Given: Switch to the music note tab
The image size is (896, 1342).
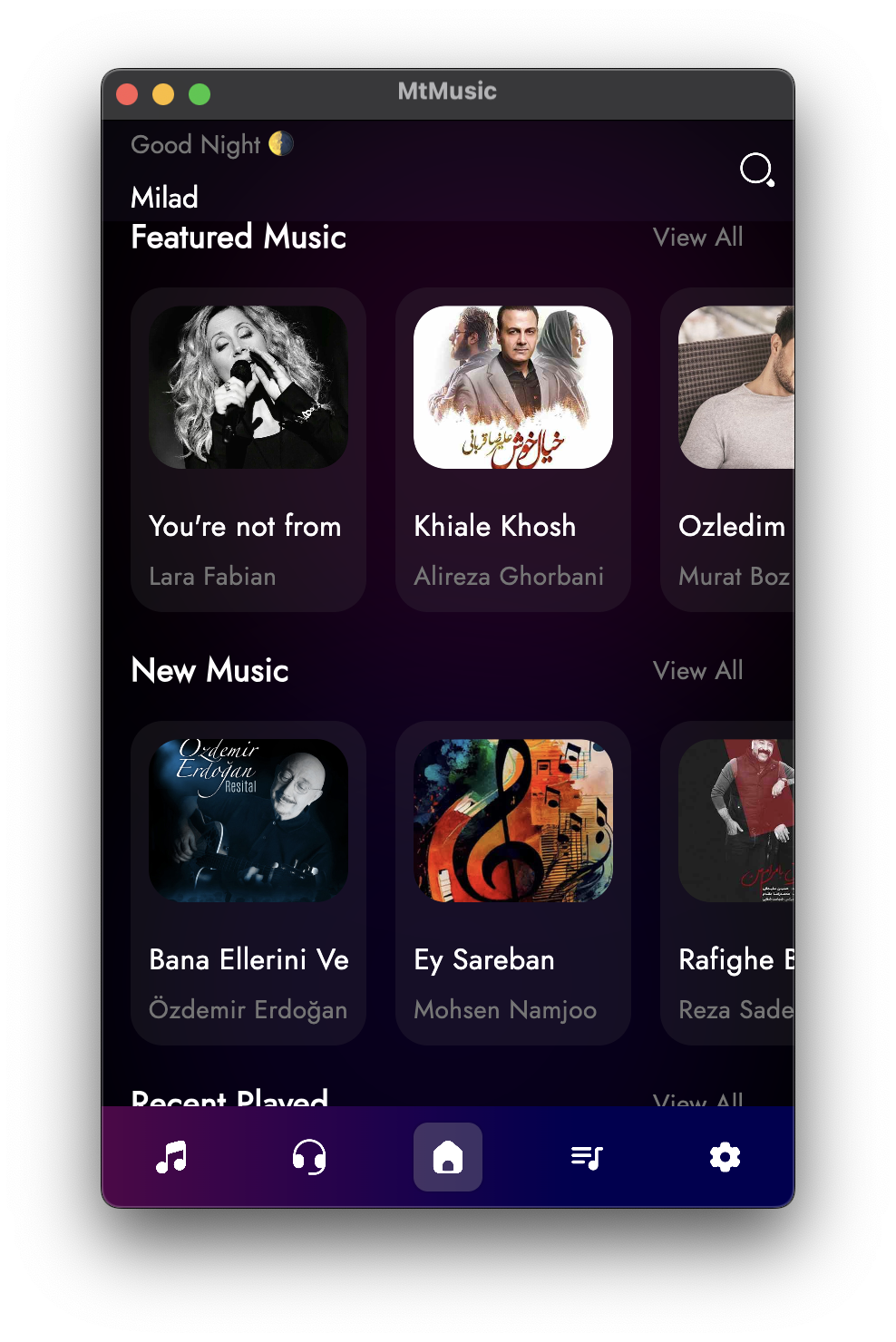Looking at the screenshot, I should [171, 1157].
